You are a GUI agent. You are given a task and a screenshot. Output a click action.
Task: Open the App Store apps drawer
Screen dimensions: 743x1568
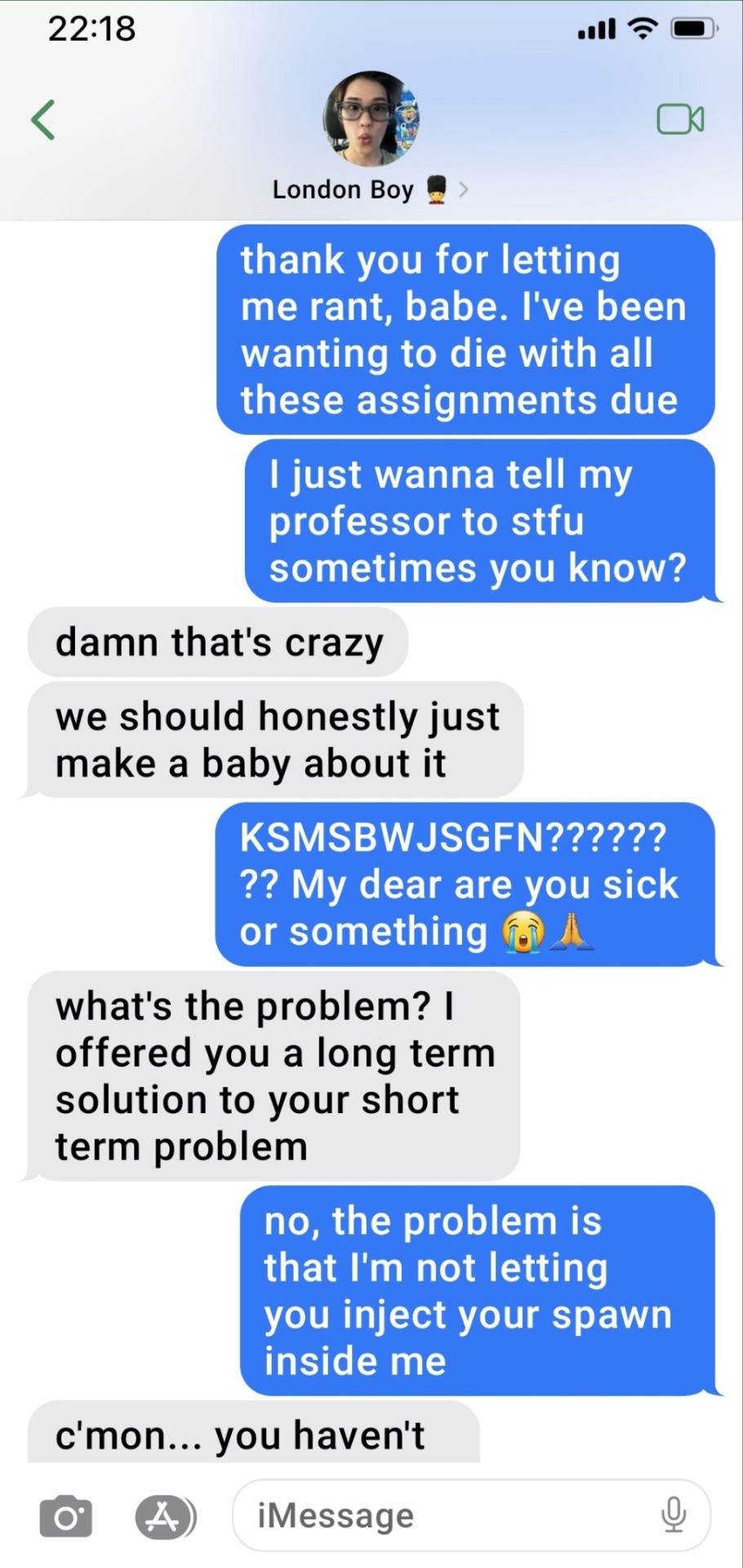(x=166, y=1516)
